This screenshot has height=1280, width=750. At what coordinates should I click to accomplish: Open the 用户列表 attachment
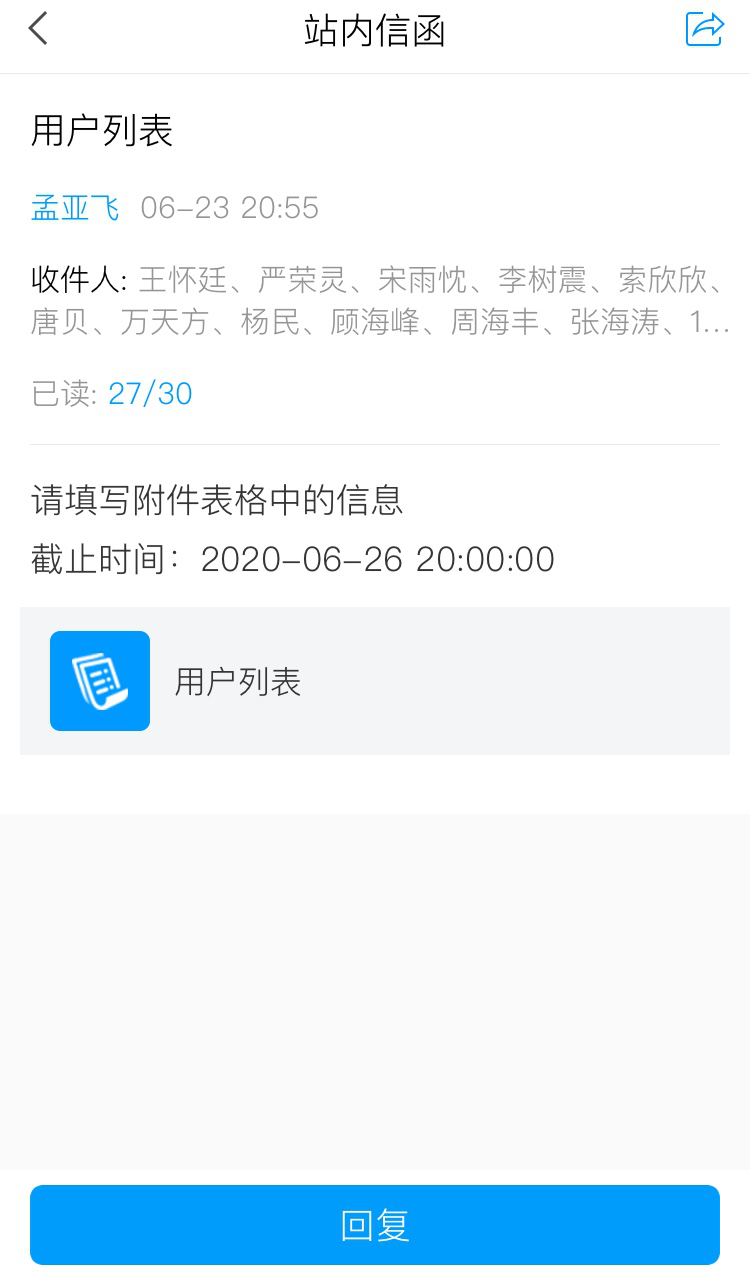pos(238,680)
